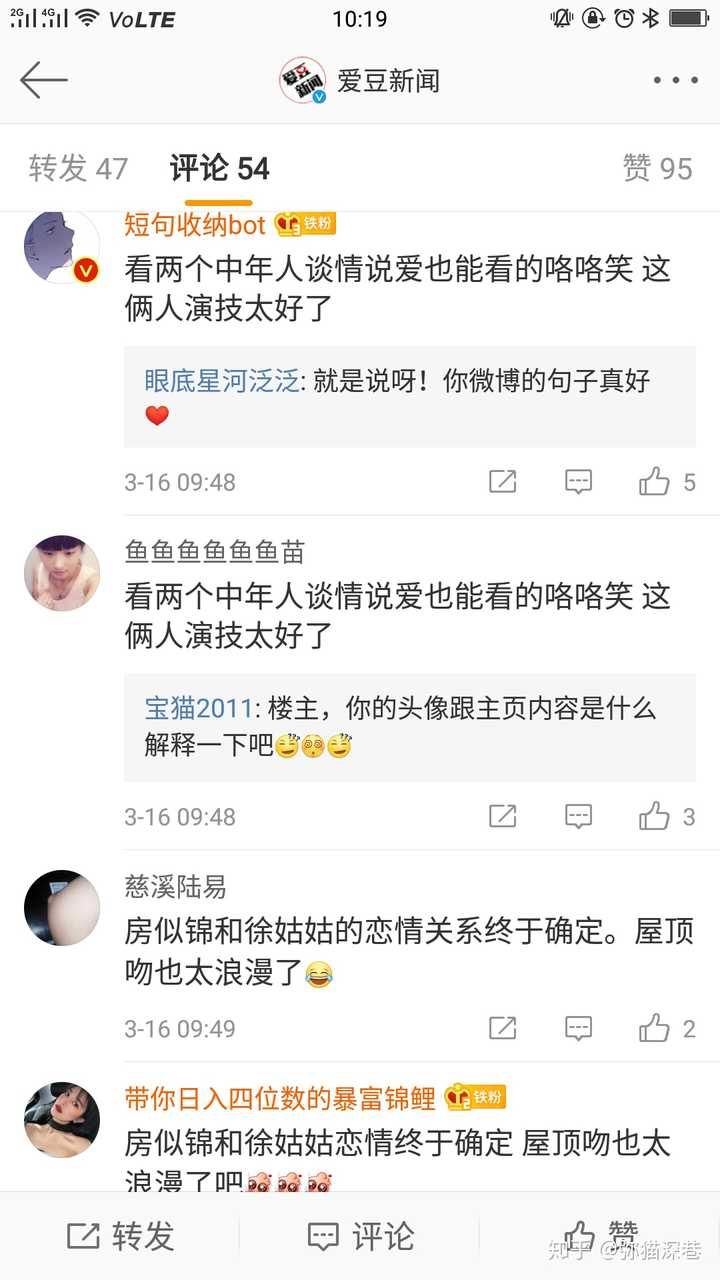Tap the back arrow to return
Image resolution: width=720 pixels, height=1280 pixels.
click(44, 79)
